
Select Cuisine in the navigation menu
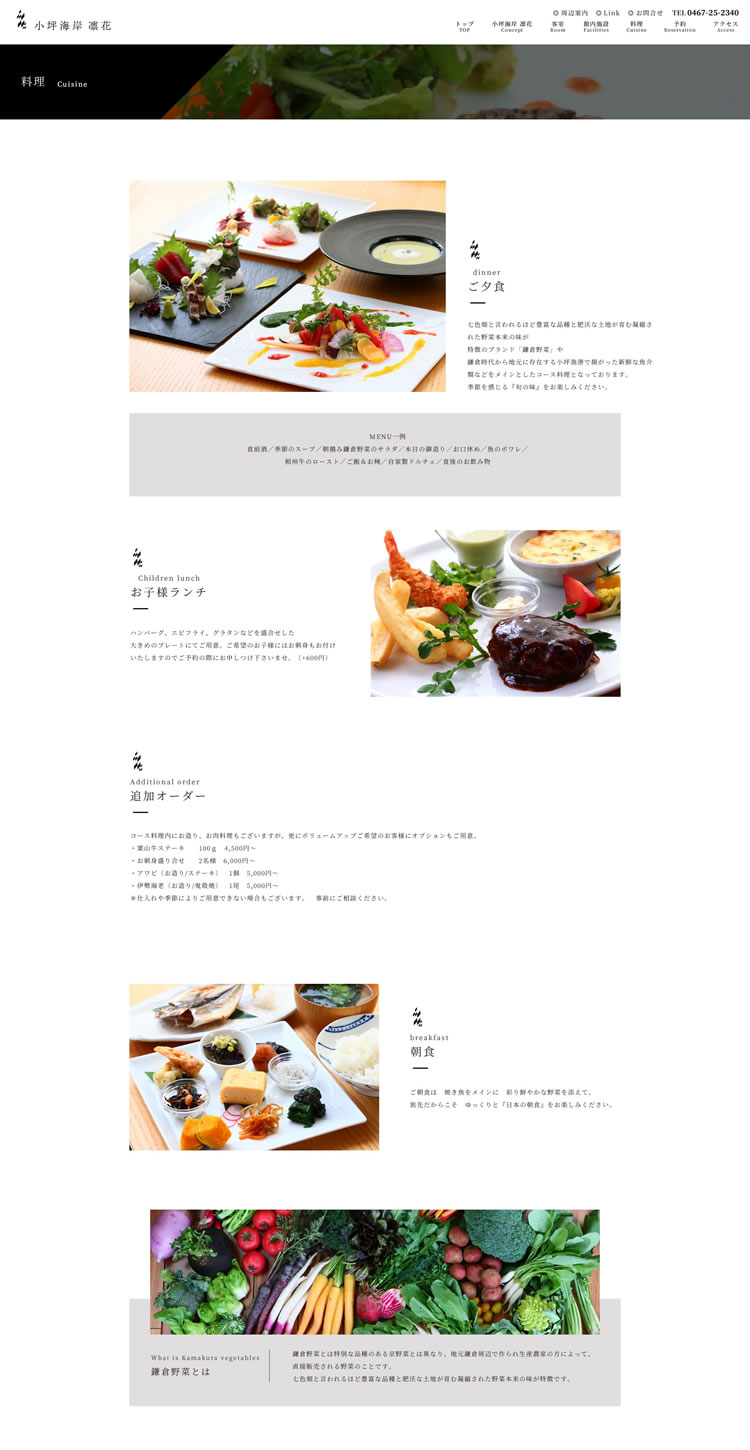click(636, 26)
